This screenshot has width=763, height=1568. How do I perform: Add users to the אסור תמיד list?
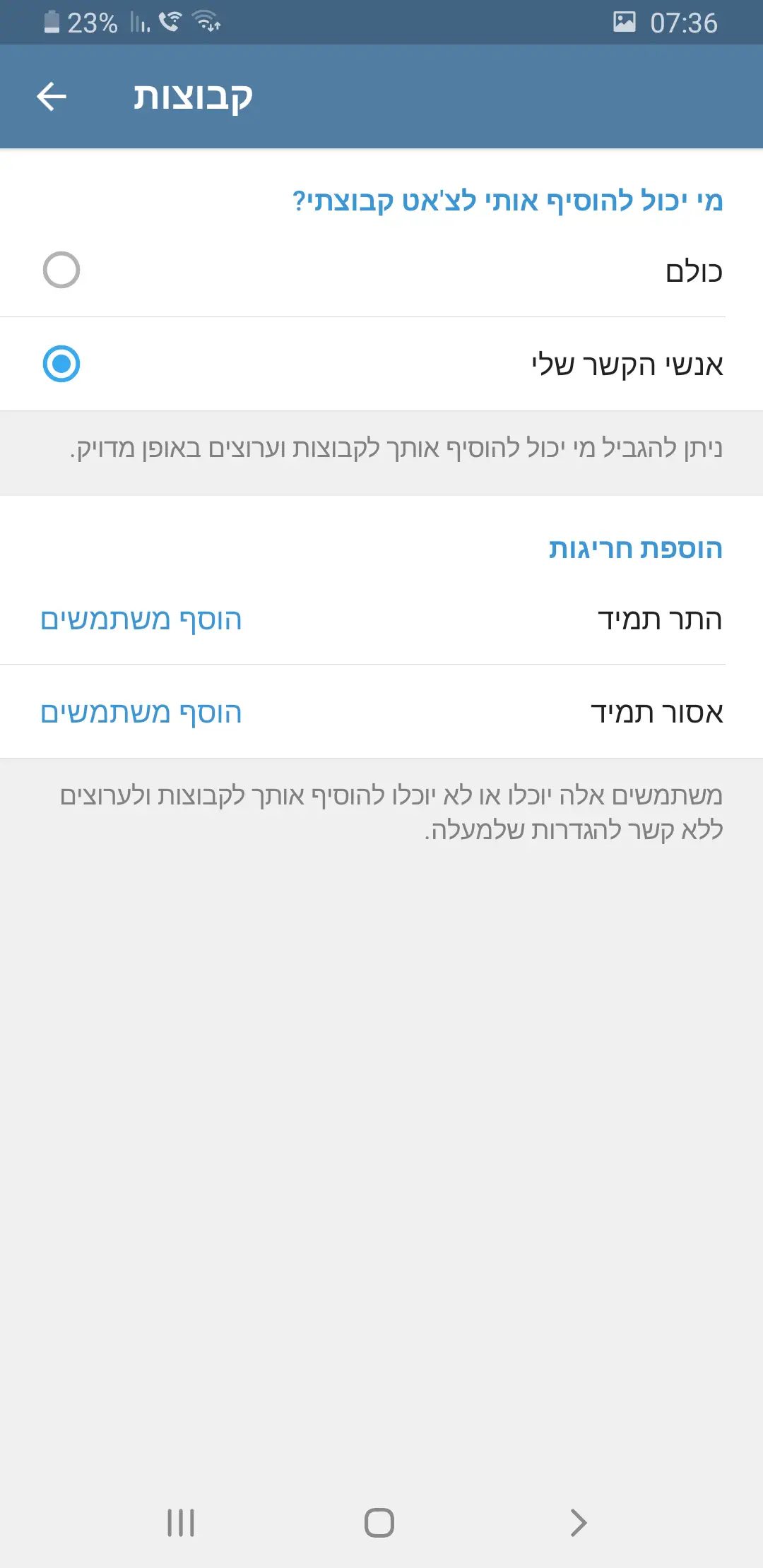tap(141, 713)
